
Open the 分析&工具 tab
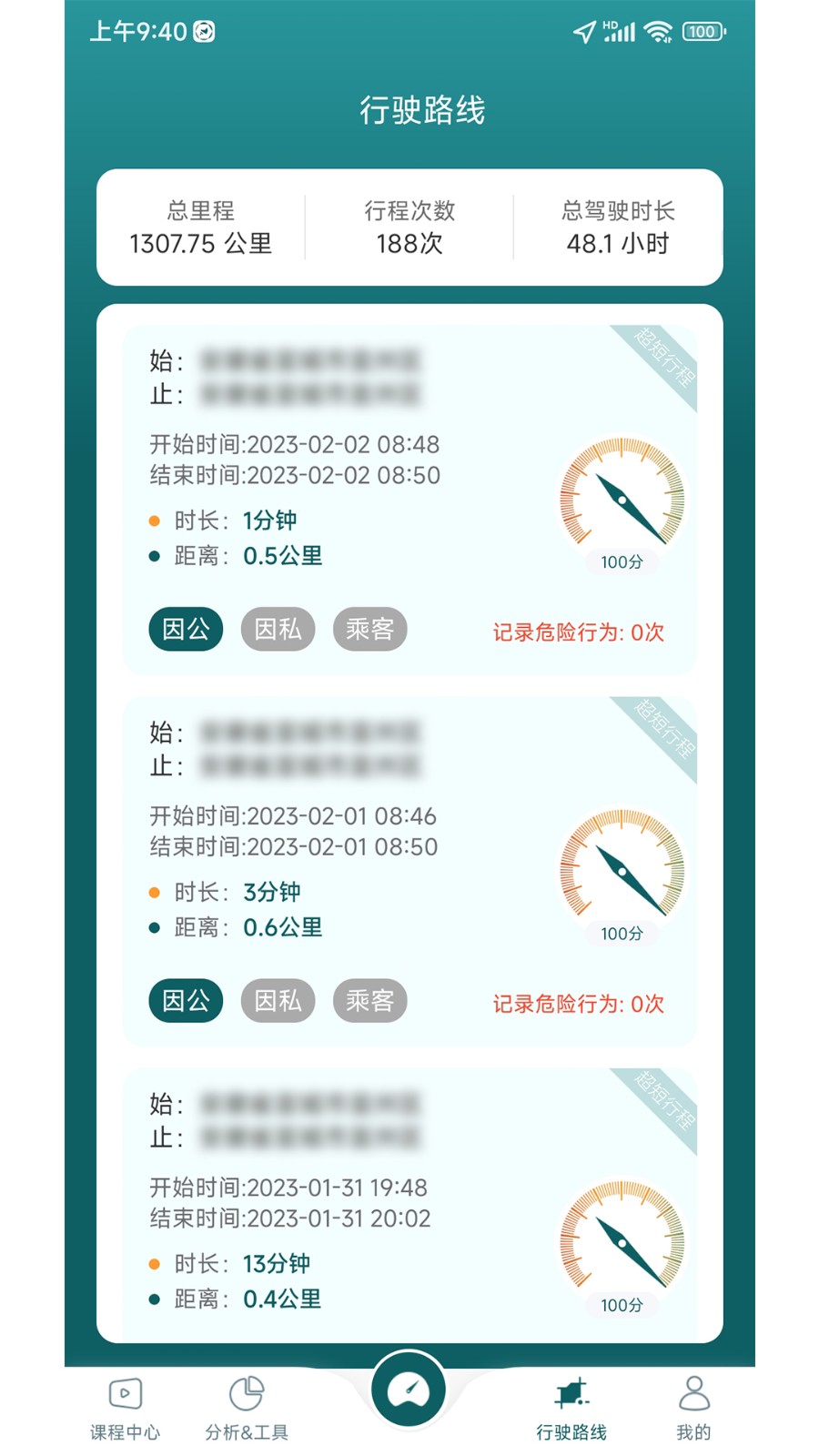click(x=247, y=1408)
